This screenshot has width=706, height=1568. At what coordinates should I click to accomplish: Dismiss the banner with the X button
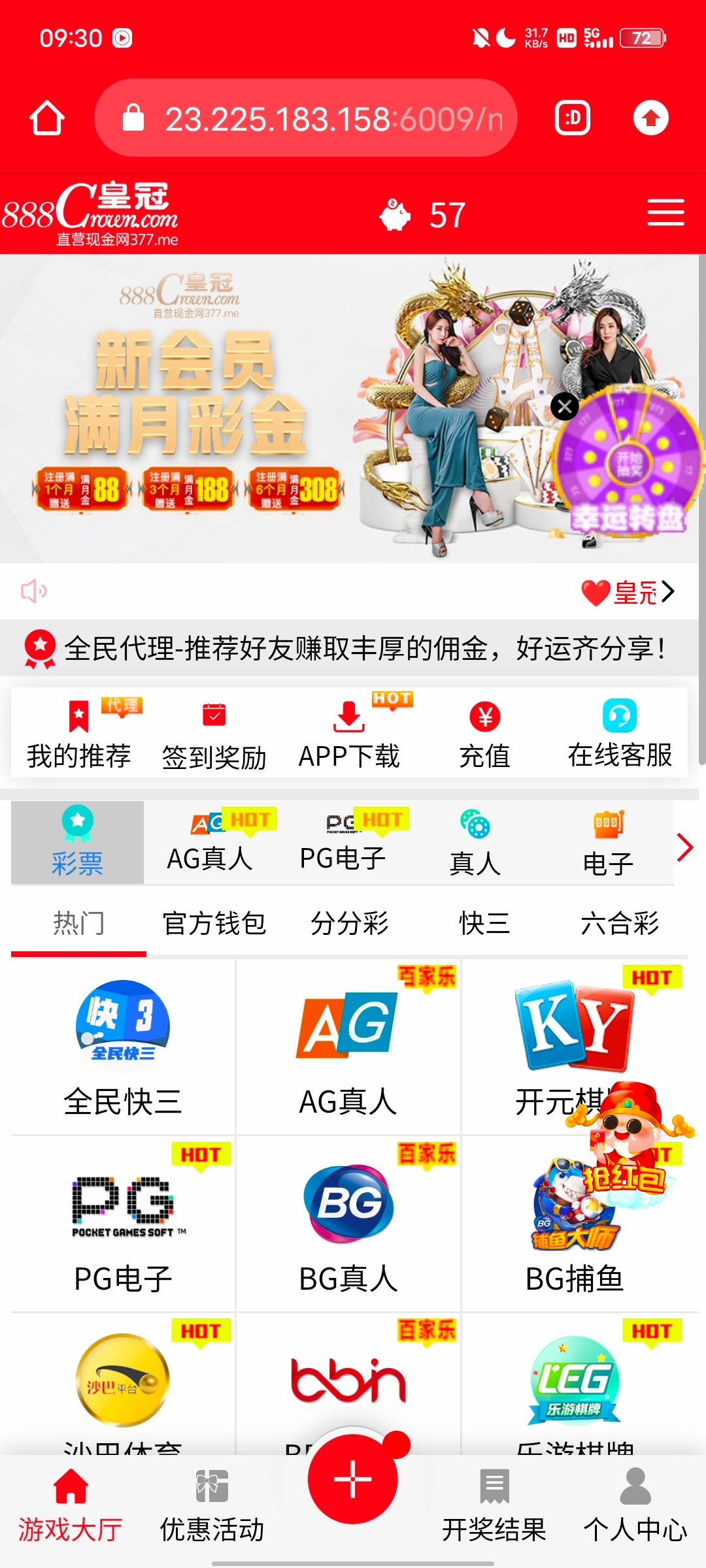click(x=563, y=406)
